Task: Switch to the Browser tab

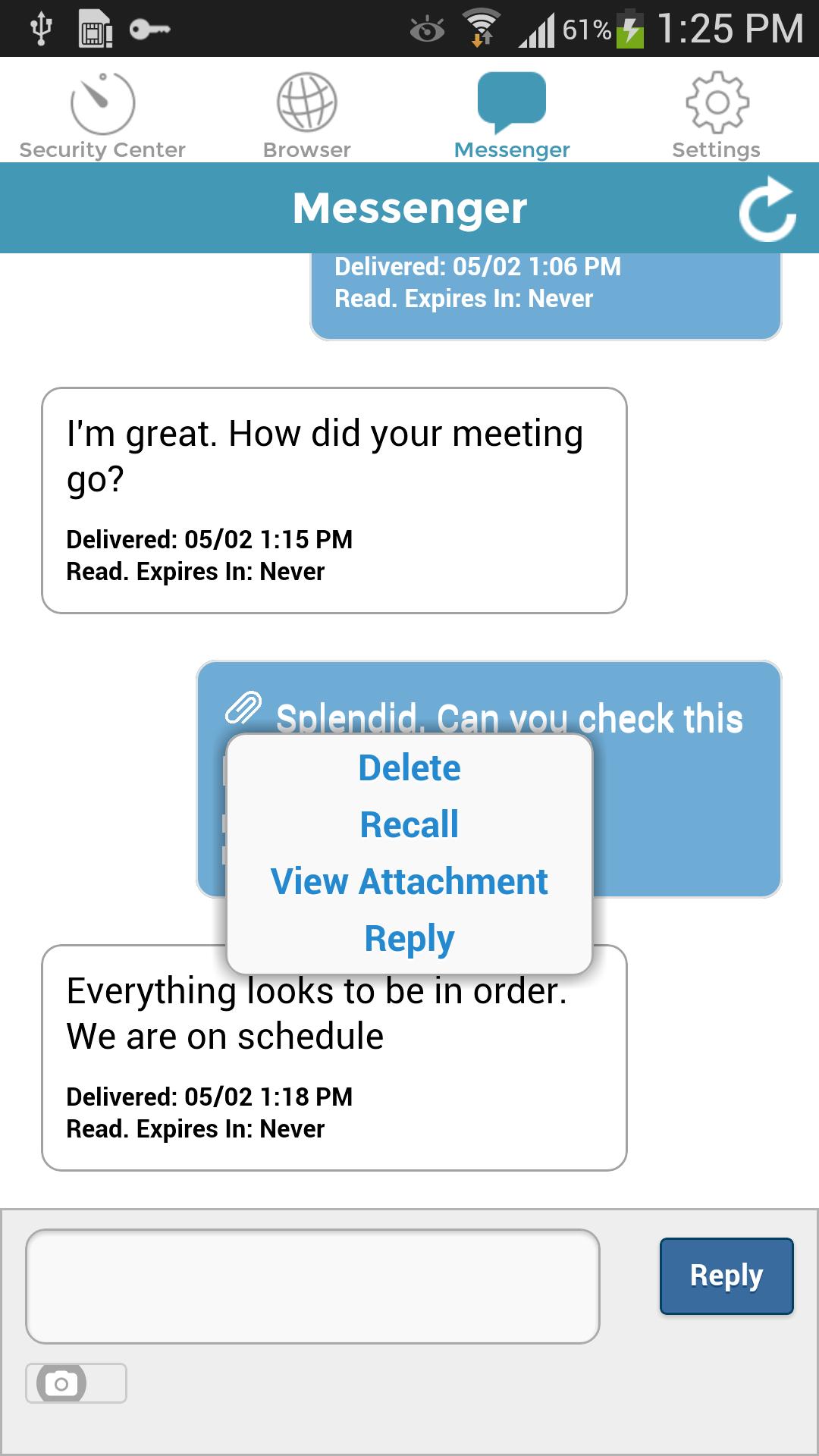Action: [307, 114]
